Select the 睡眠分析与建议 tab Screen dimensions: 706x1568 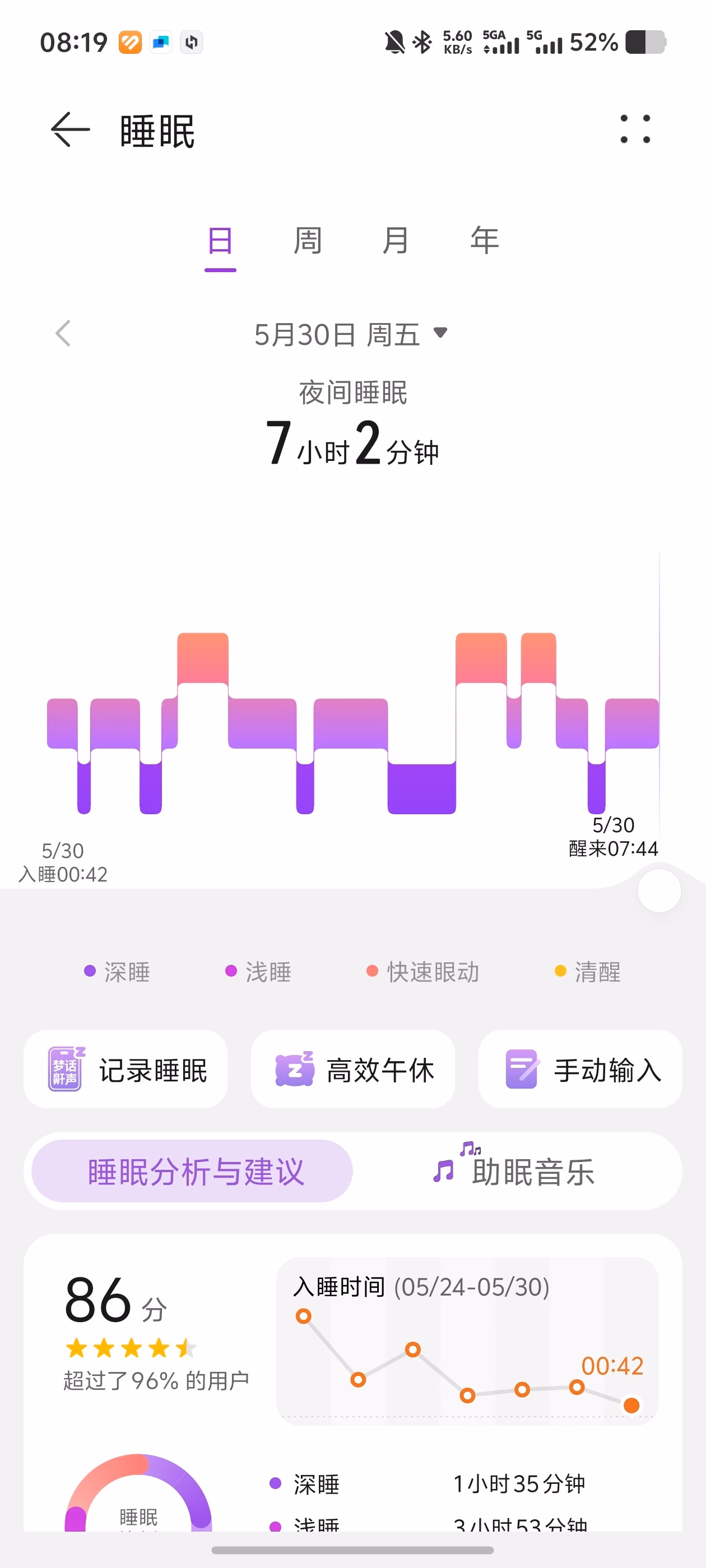pos(192,1171)
